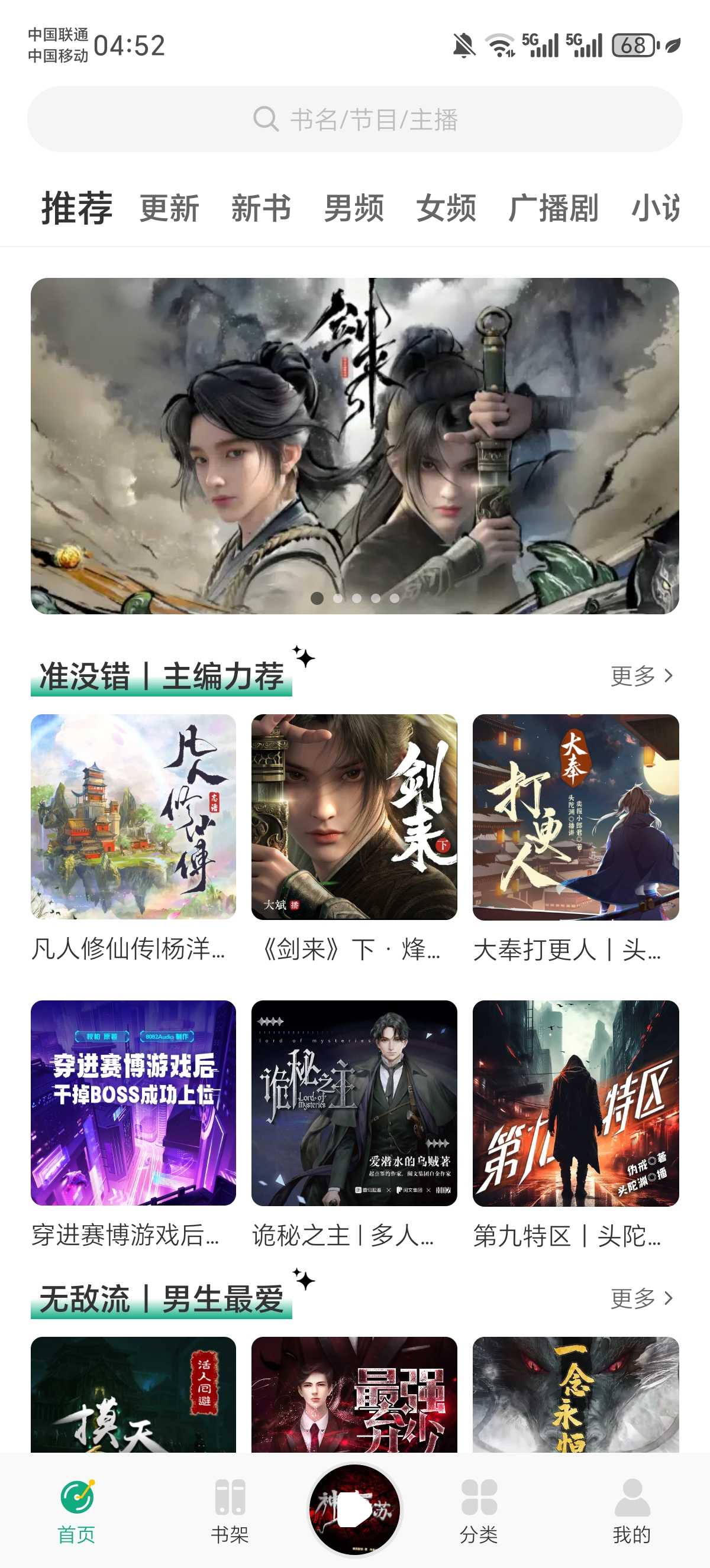710x1568 pixels.
Task: Open 《剑来》下 audiobook card
Action: 354,817
